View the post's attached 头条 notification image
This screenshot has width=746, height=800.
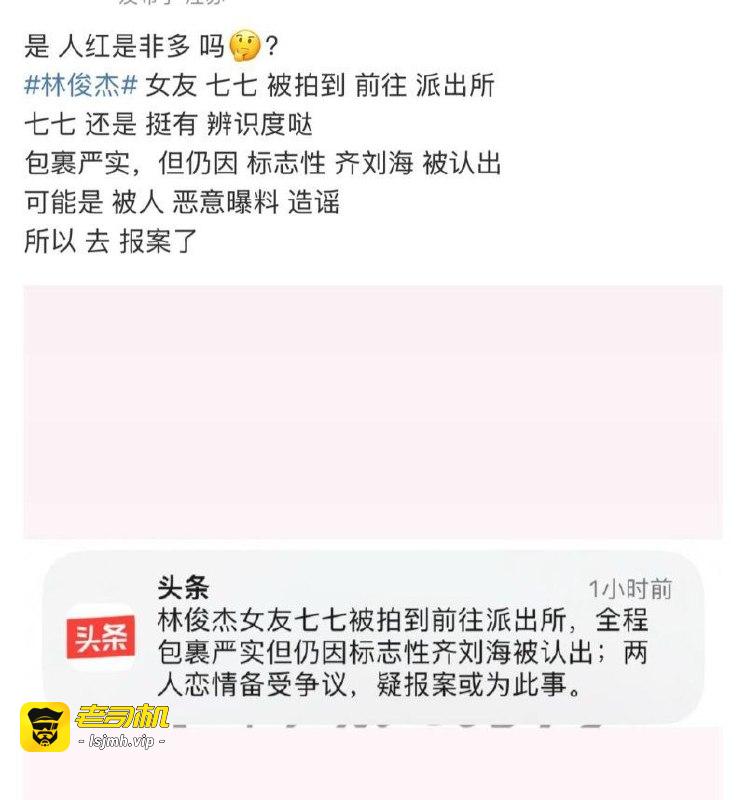tap(372, 636)
